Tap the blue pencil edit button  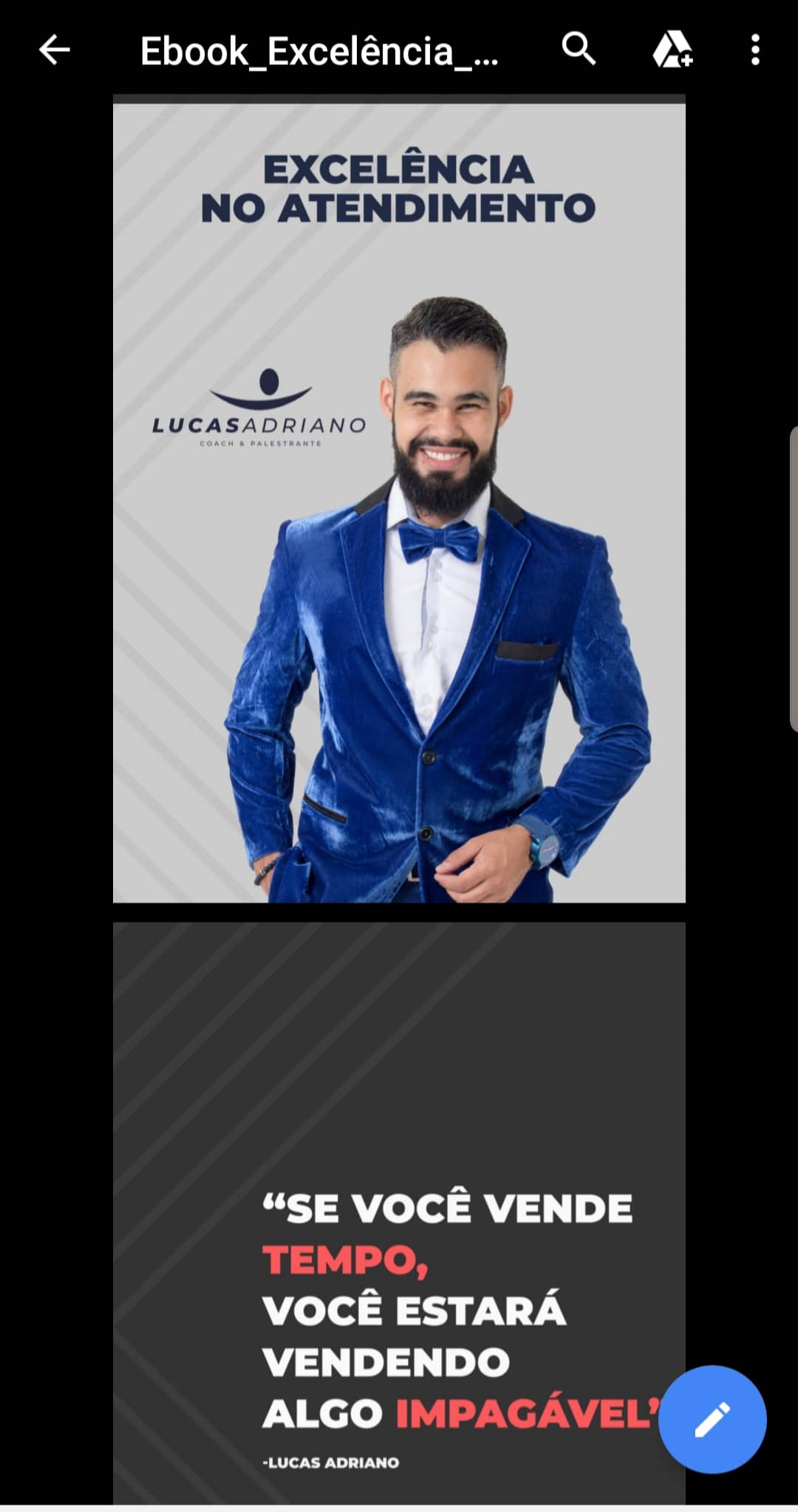712,1419
